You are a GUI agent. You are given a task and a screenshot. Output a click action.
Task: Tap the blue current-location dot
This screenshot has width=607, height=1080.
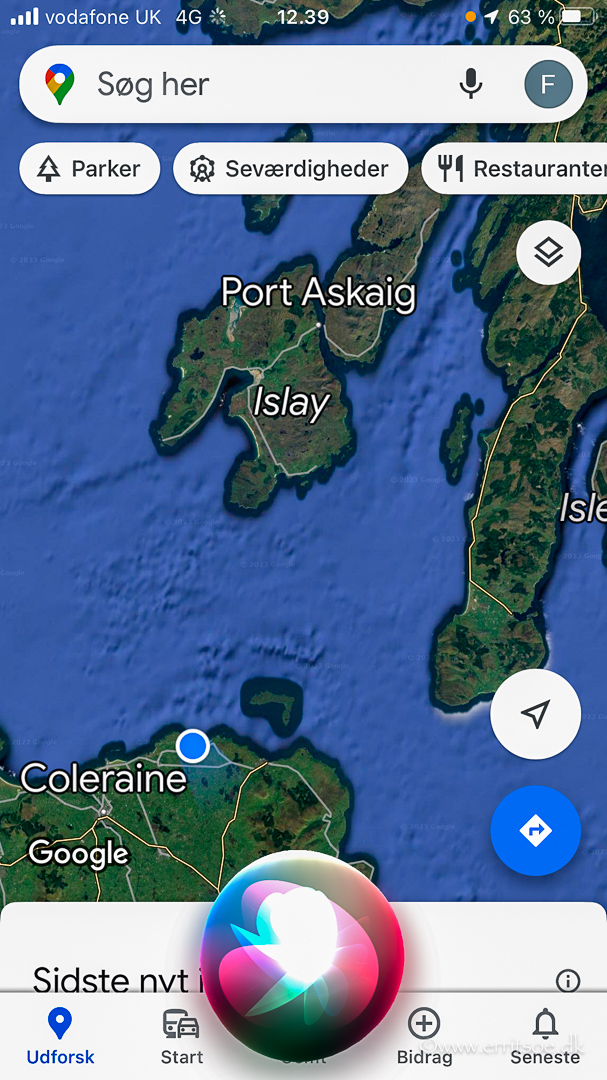(192, 746)
